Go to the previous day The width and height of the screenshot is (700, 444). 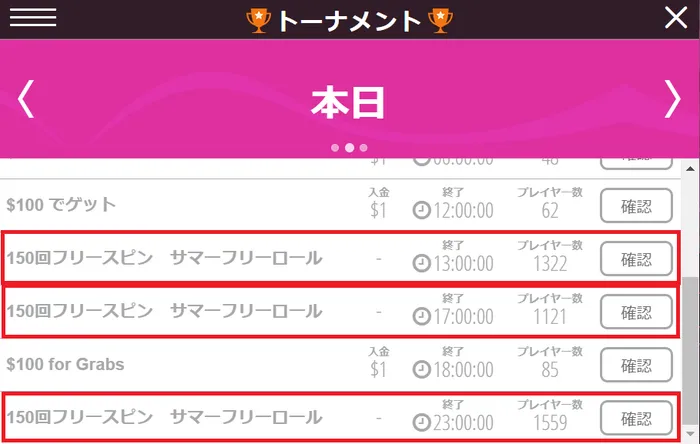tap(27, 100)
